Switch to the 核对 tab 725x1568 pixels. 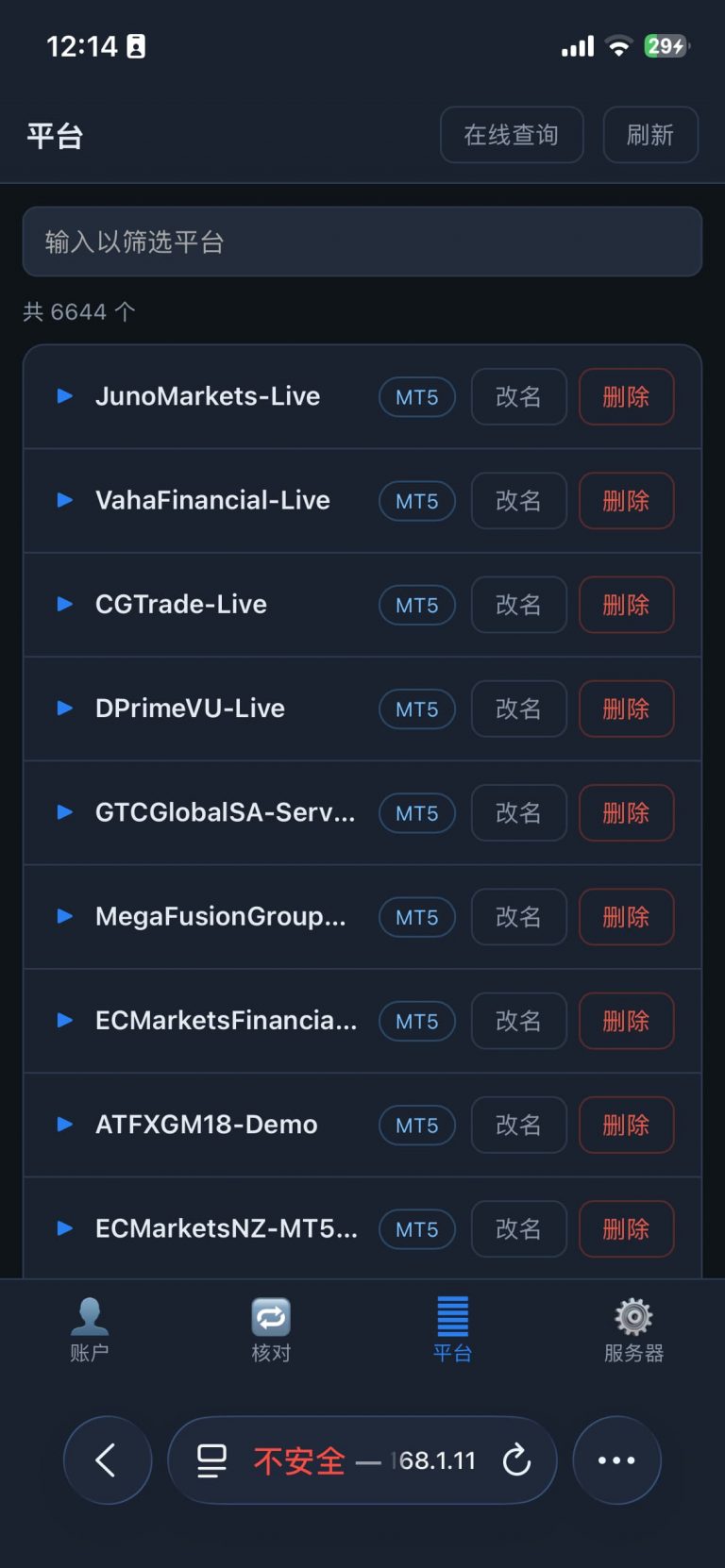point(271,1330)
